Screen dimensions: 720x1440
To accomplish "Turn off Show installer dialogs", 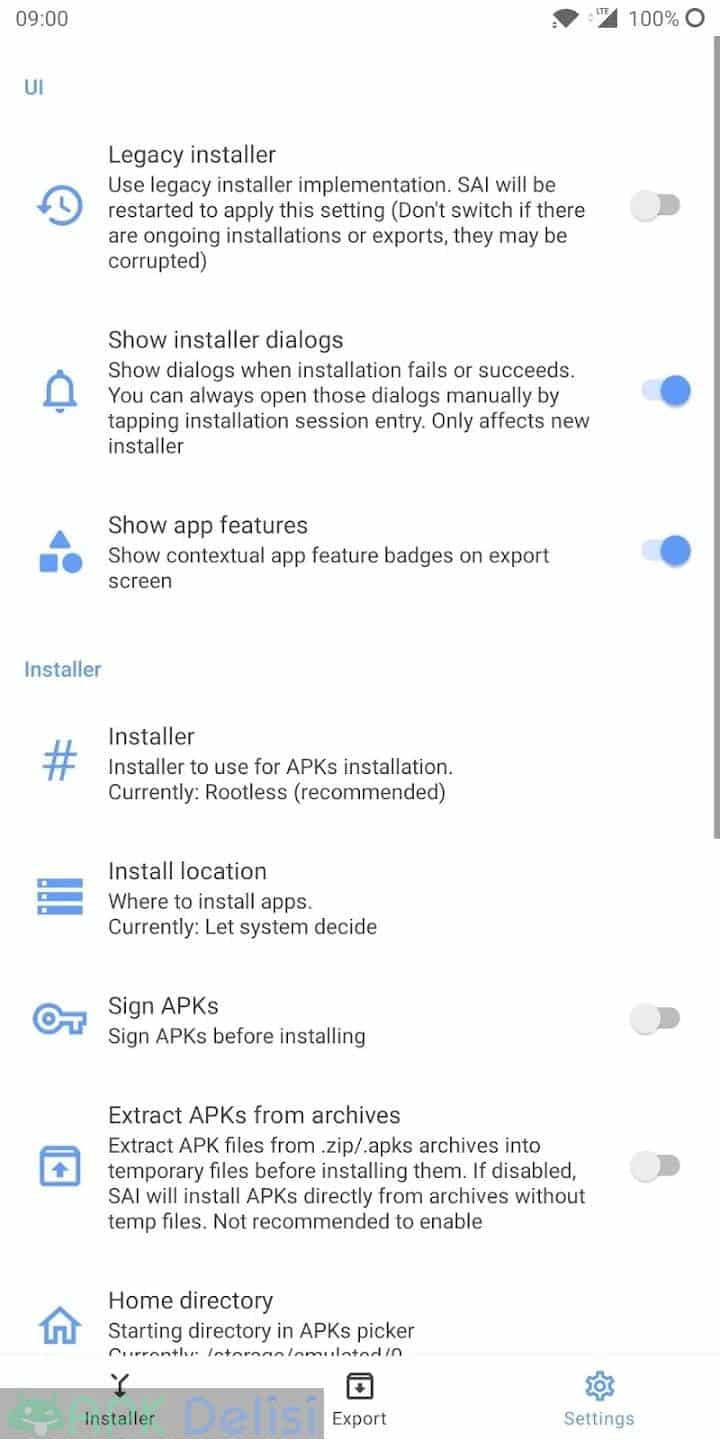I will (x=666, y=391).
